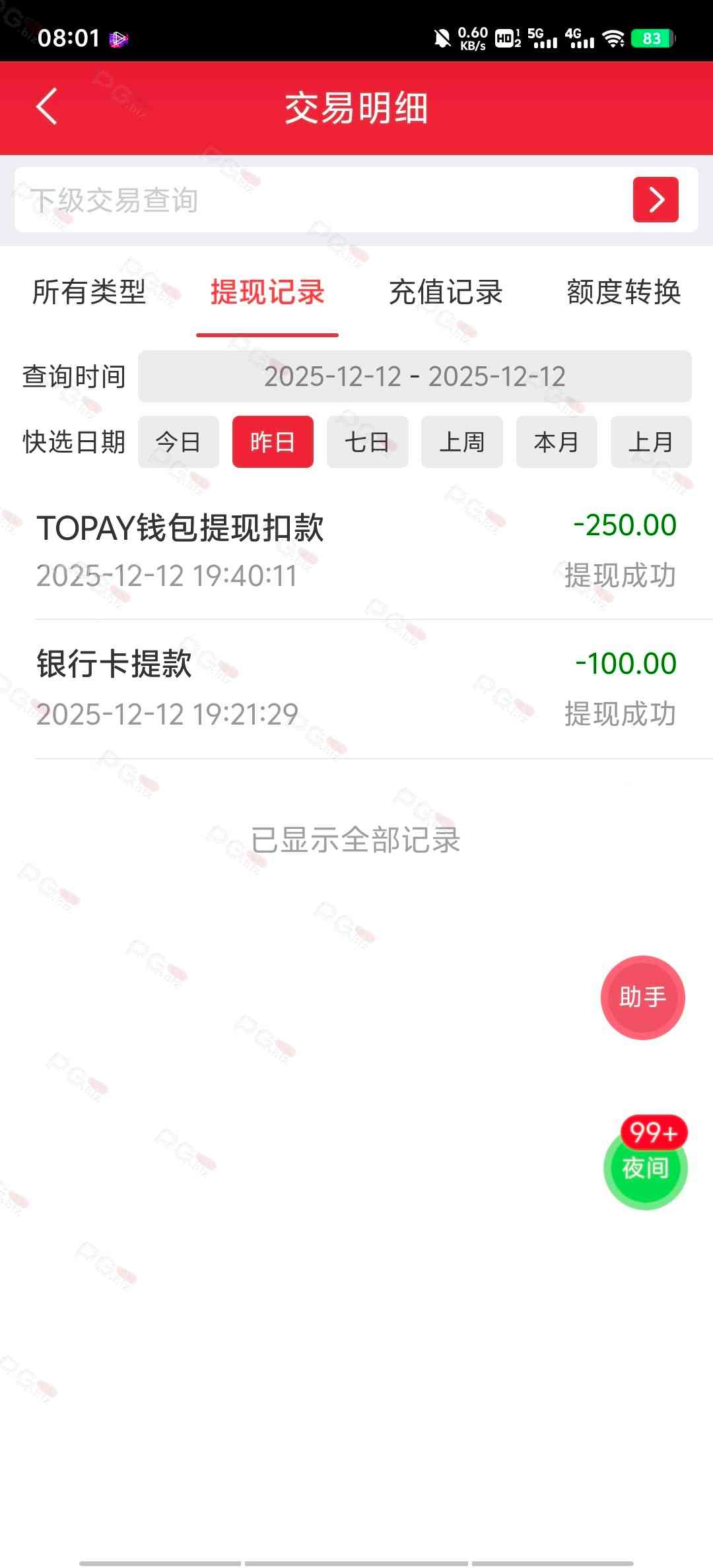The width and height of the screenshot is (713, 1568).
Task: Go back from 交易明细 page
Action: pos(47,107)
